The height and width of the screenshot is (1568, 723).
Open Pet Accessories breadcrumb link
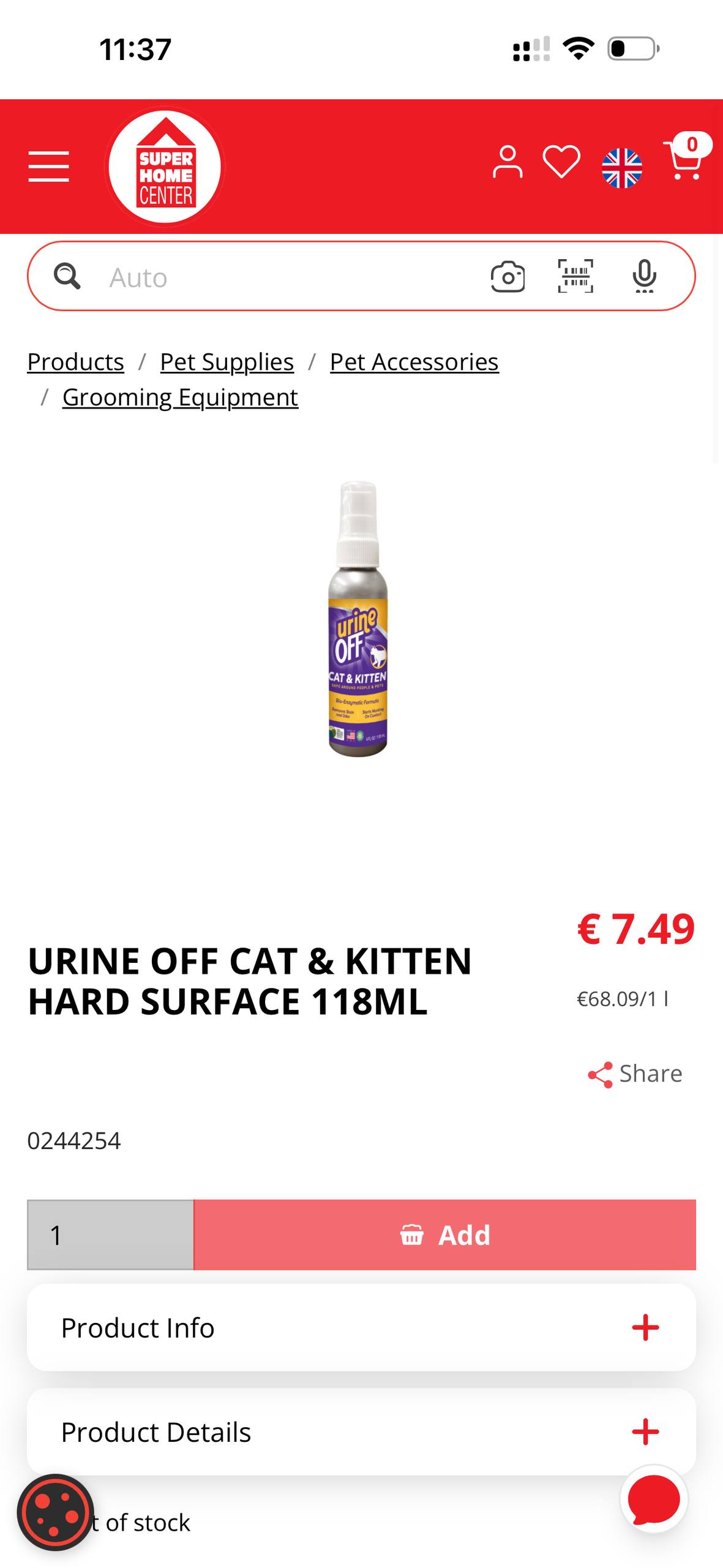click(x=414, y=362)
